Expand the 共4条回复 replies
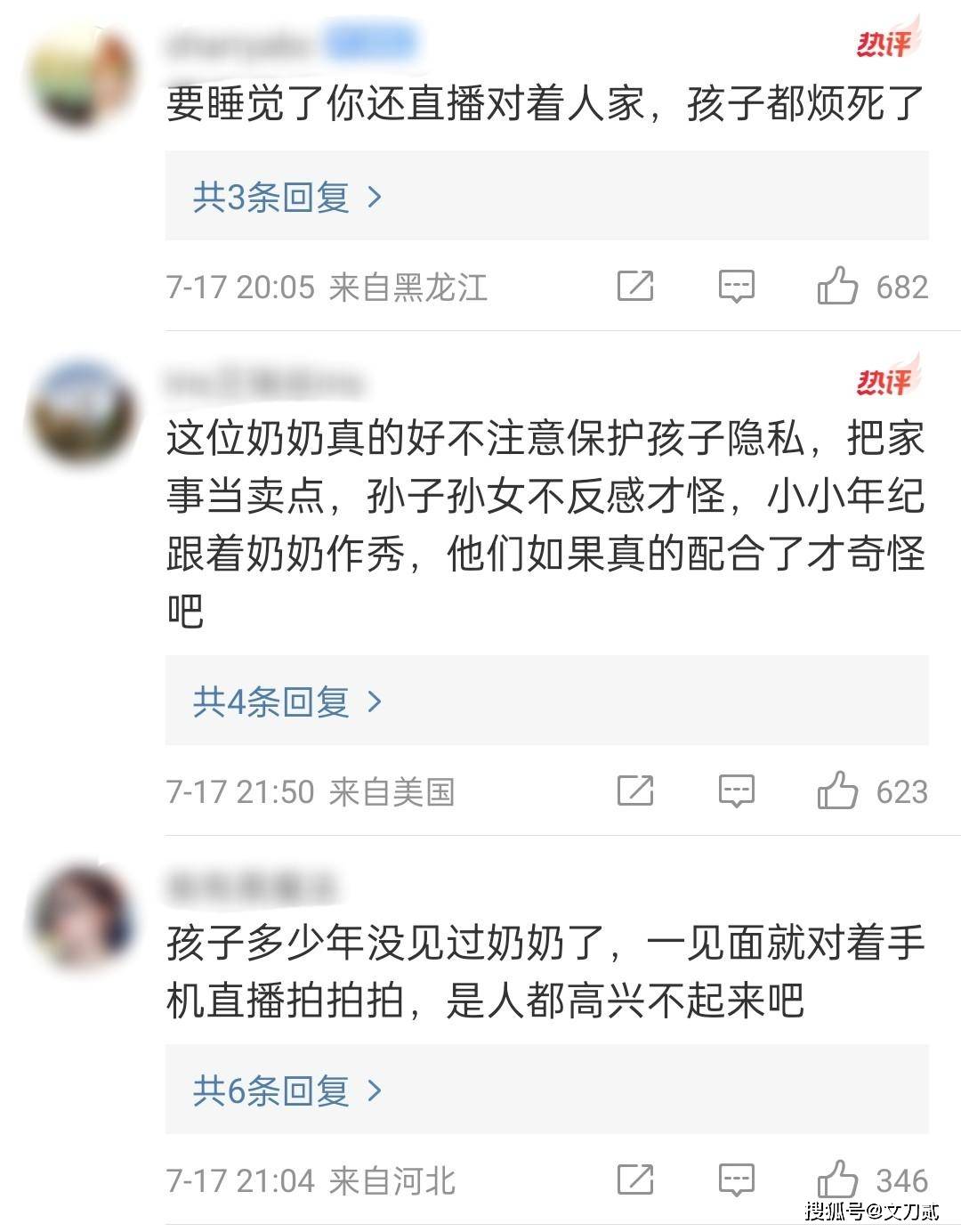 (287, 701)
